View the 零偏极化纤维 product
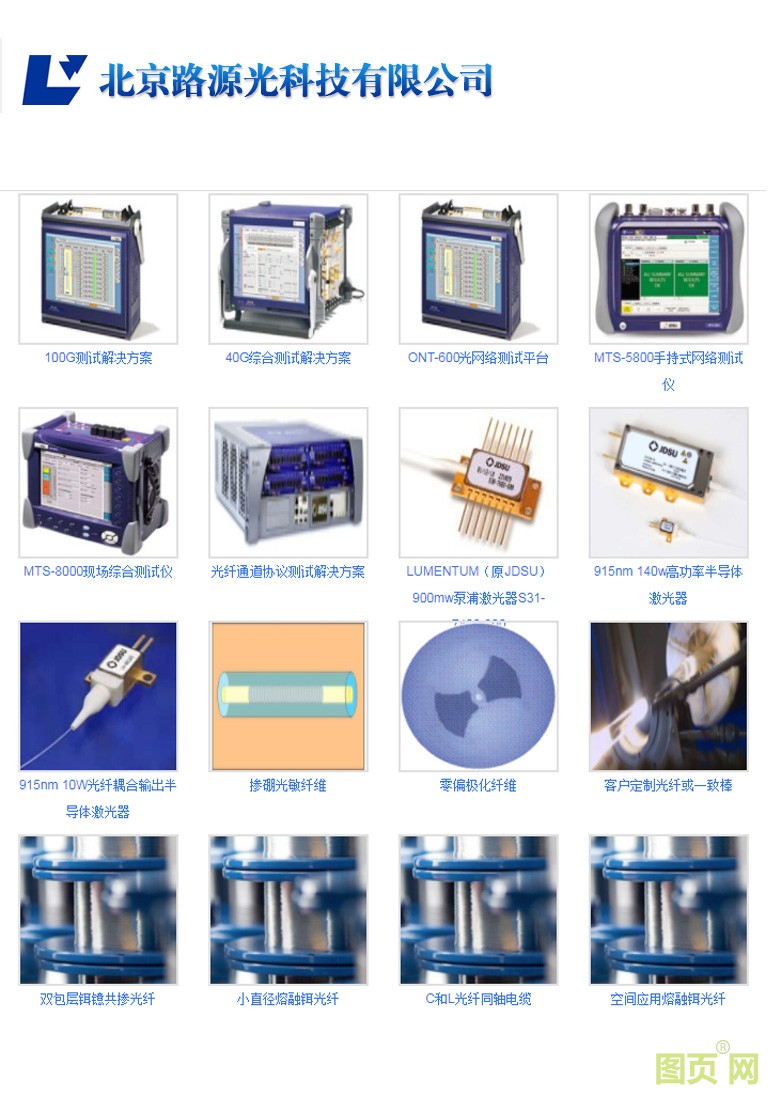 pyautogui.click(x=478, y=697)
